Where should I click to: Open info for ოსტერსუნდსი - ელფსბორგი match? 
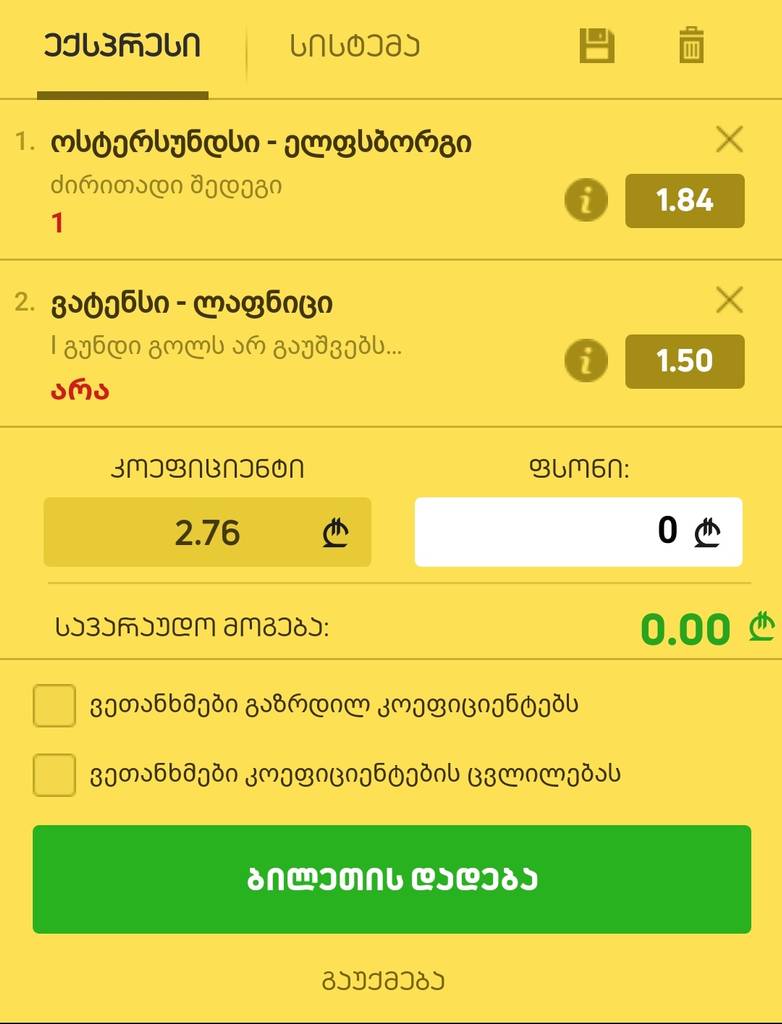(585, 200)
